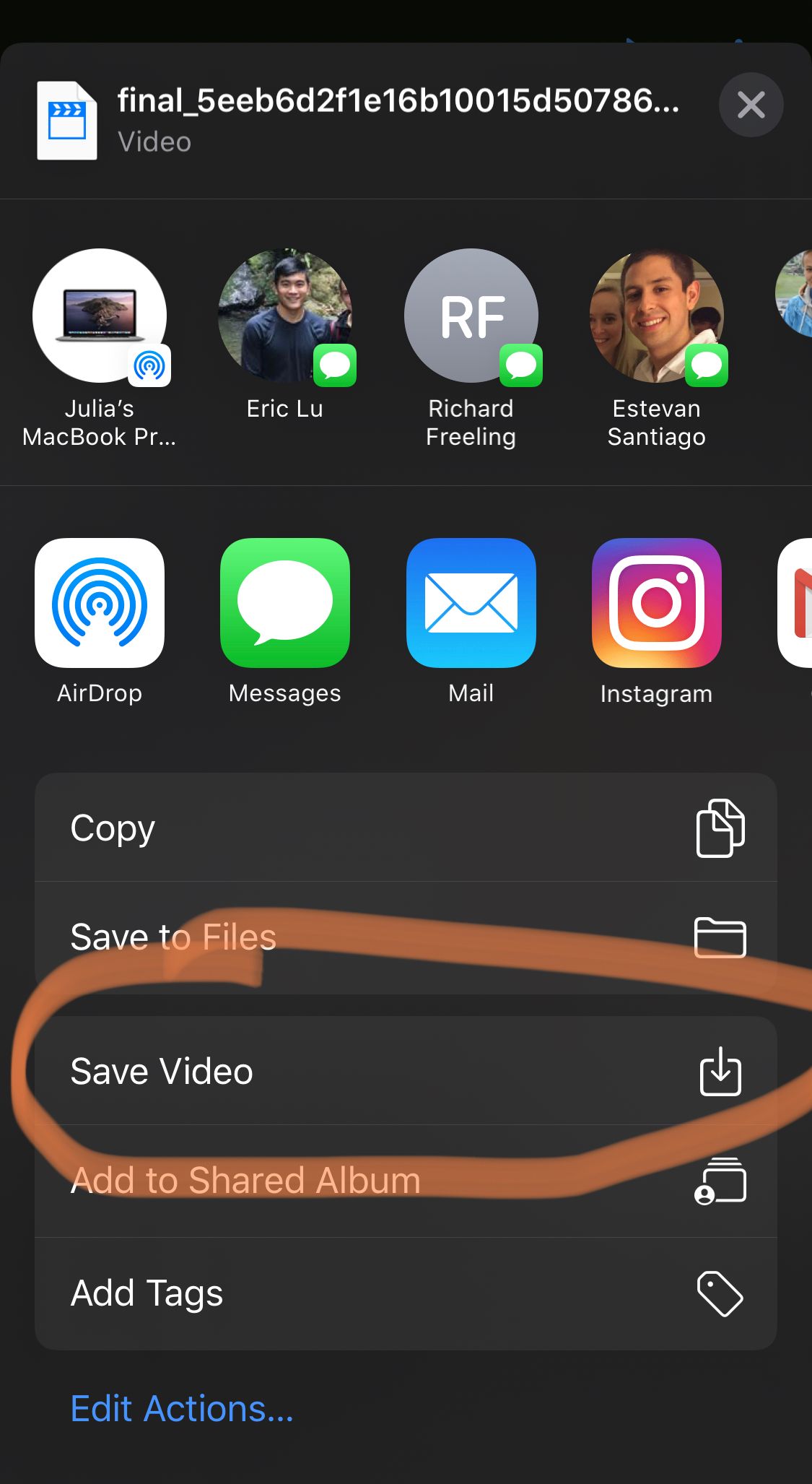Share the video to Instagram
812x1484 pixels.
[x=656, y=603]
